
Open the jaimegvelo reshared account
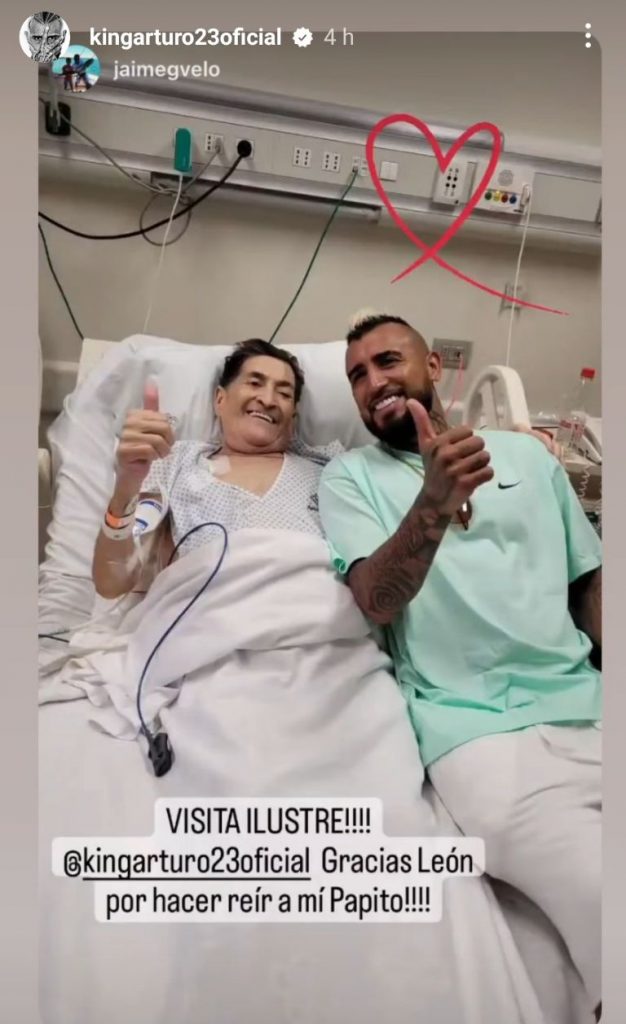point(169,70)
